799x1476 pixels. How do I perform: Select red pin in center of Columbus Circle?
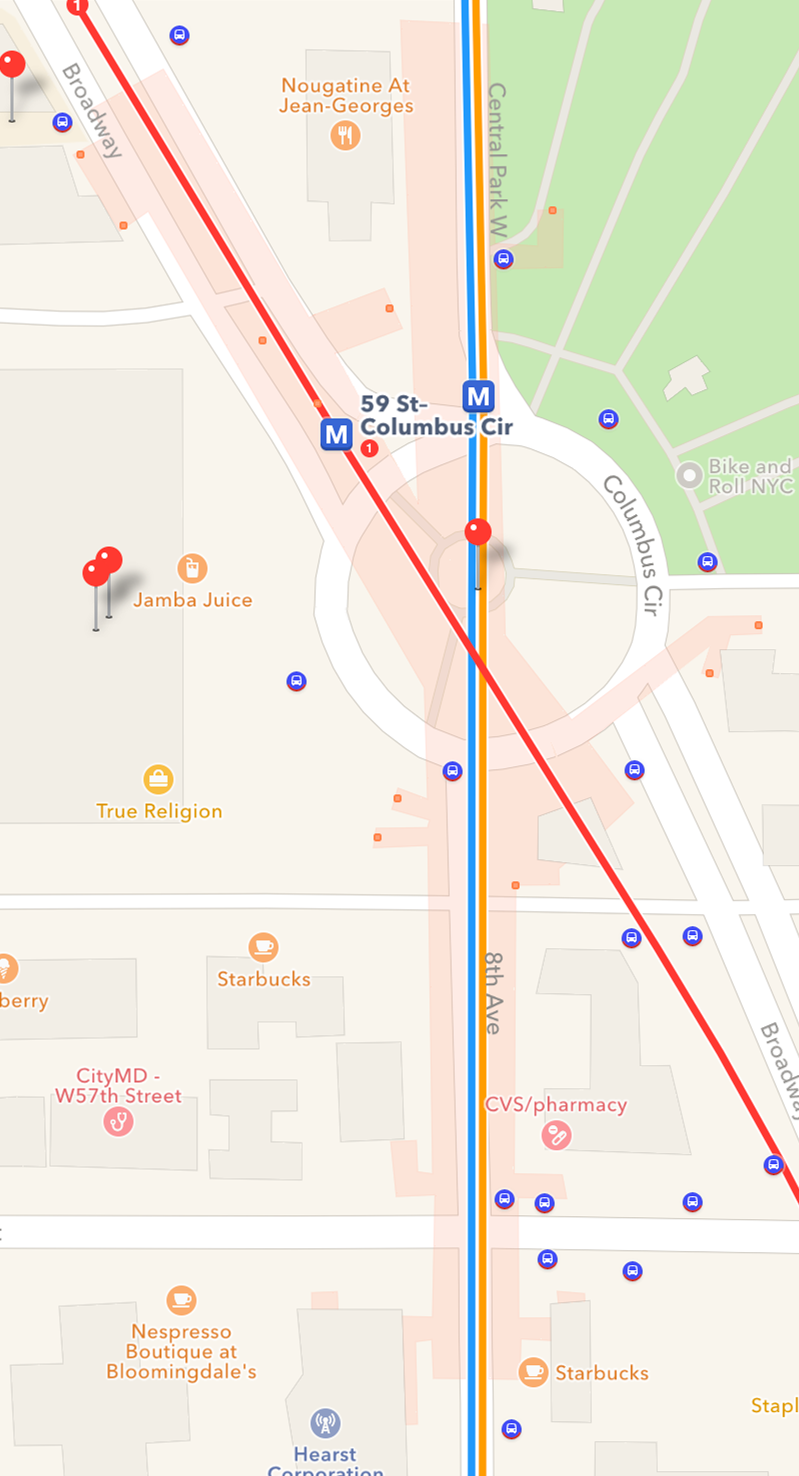[478, 531]
